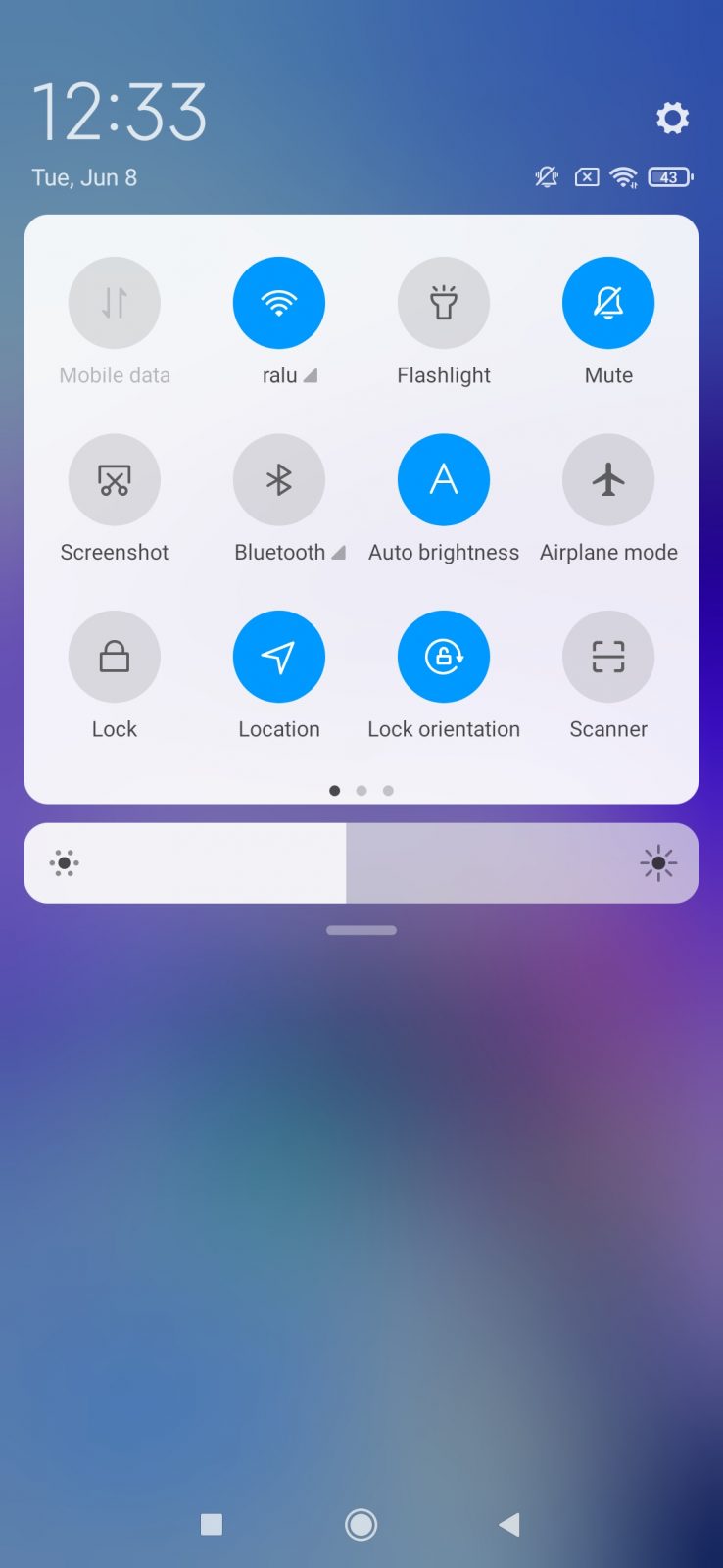Open recent apps

coord(212,1524)
